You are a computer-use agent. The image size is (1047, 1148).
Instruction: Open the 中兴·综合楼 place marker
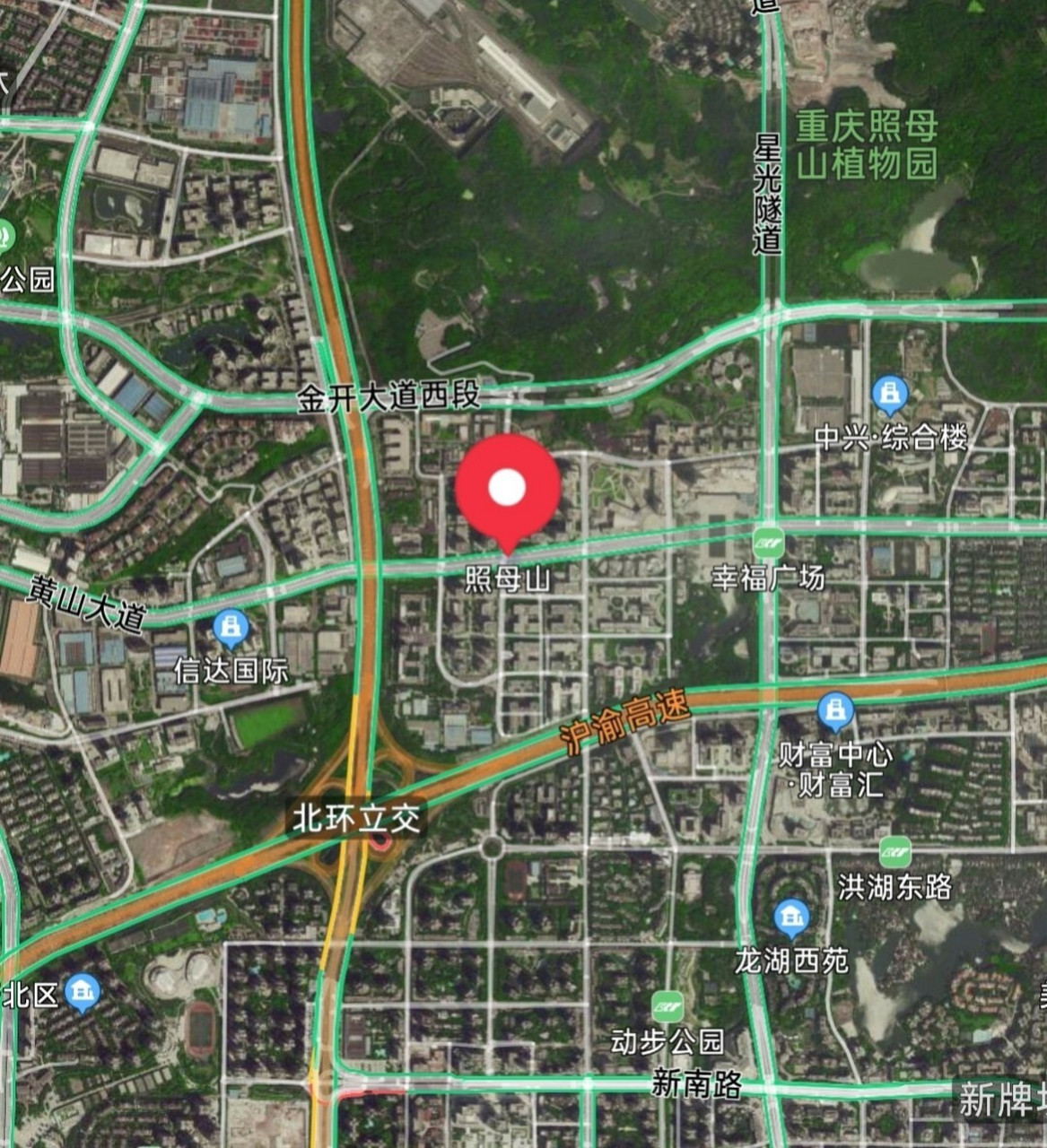889,396
